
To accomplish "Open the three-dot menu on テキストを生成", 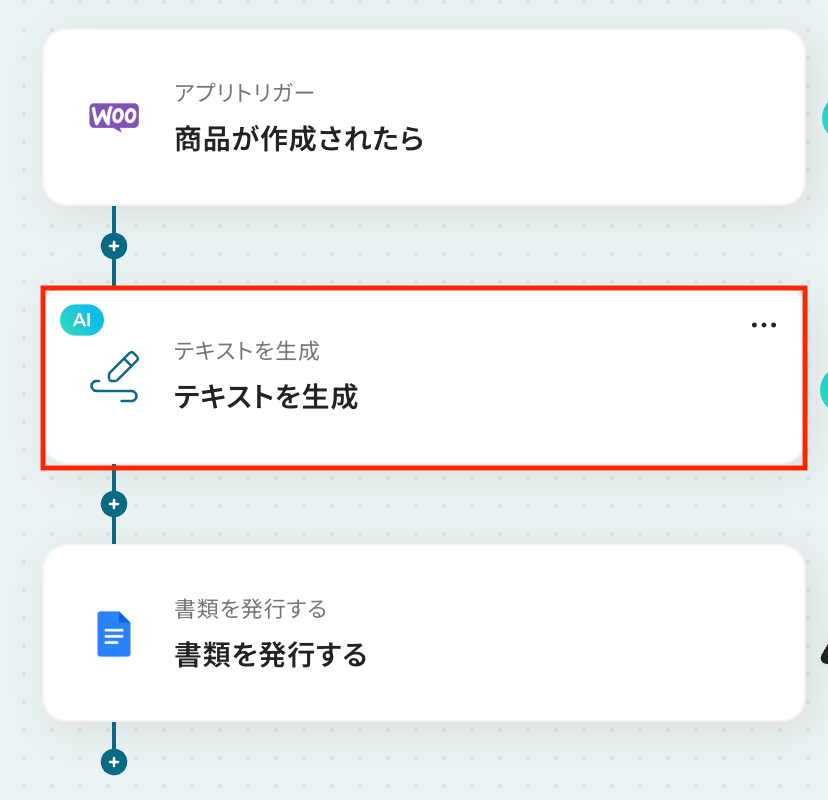I will pyautogui.click(x=764, y=325).
